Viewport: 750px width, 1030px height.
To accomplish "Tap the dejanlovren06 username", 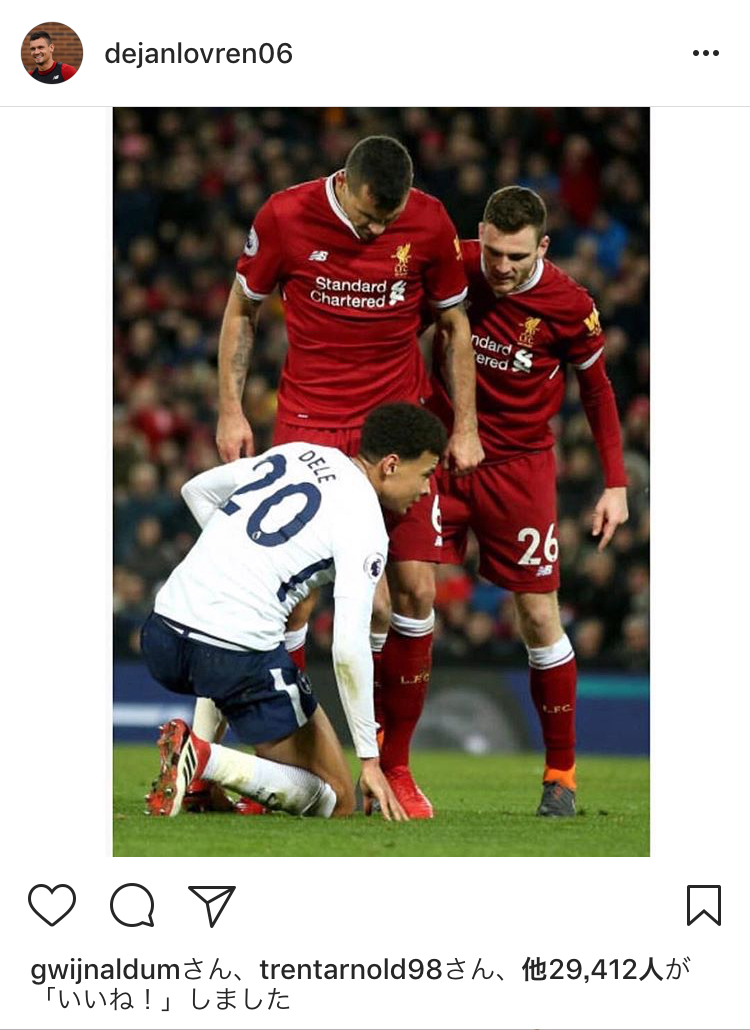I will coord(198,53).
